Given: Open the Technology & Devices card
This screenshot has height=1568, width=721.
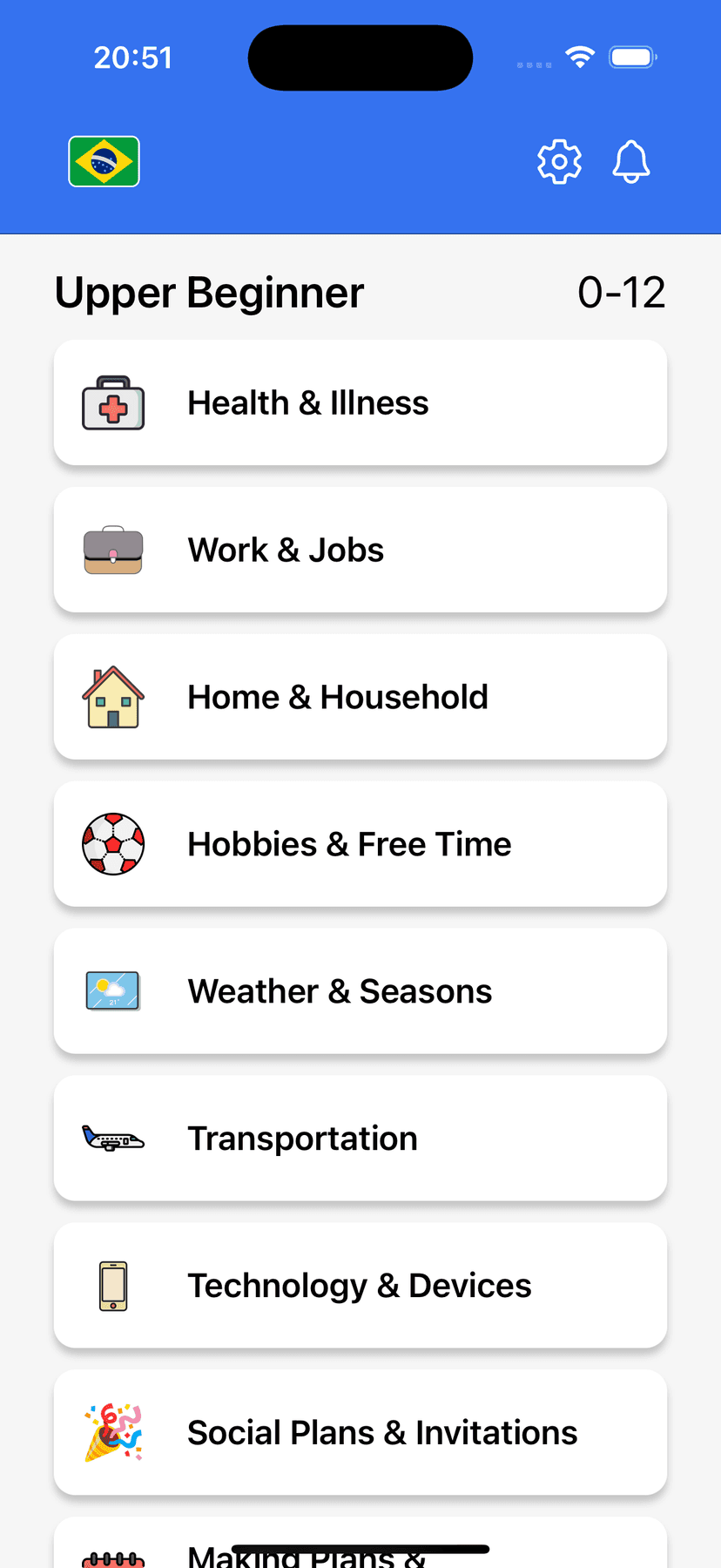Looking at the screenshot, I should [360, 1285].
